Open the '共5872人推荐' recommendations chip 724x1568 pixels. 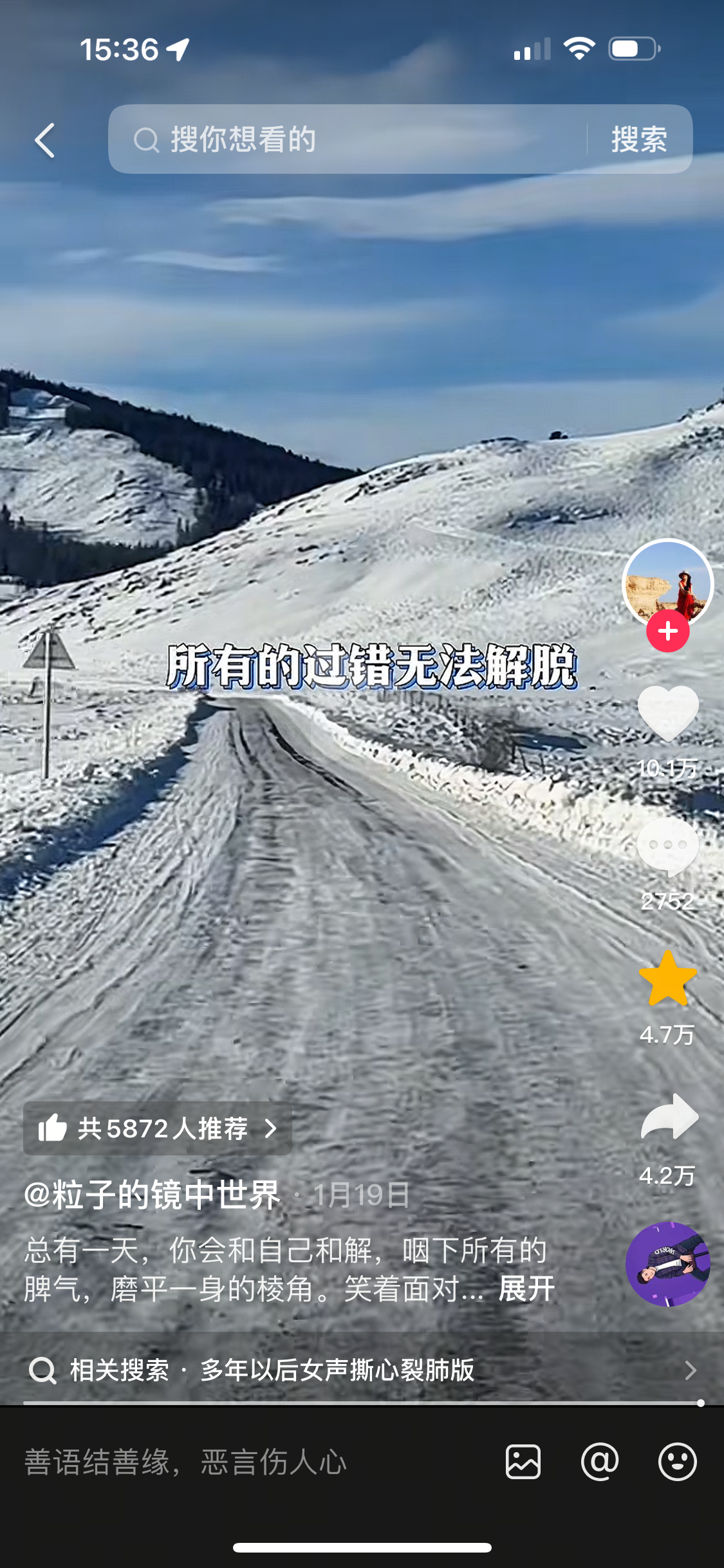pyautogui.click(x=158, y=1128)
